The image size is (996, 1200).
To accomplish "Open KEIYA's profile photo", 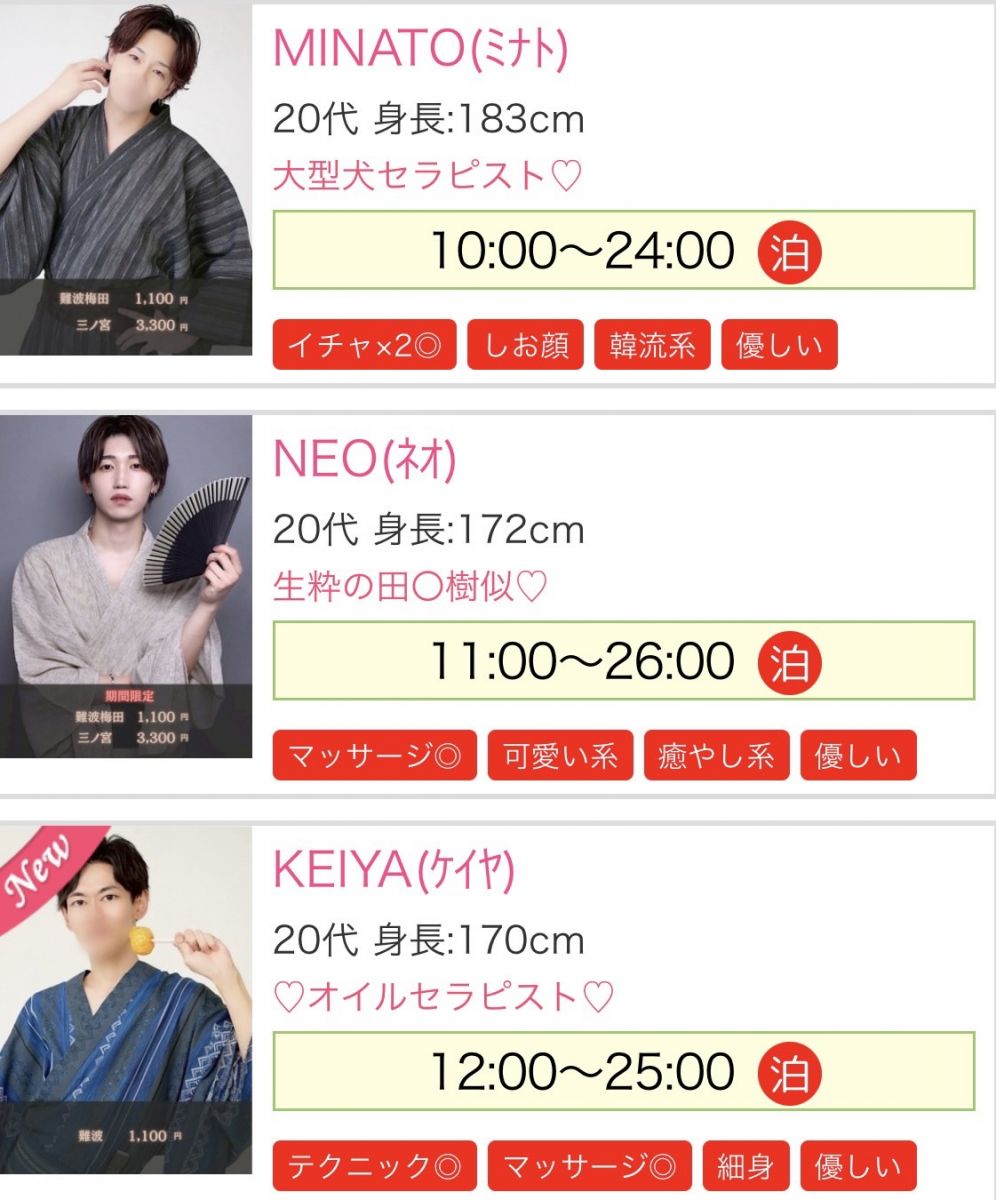I will click(x=125, y=1000).
